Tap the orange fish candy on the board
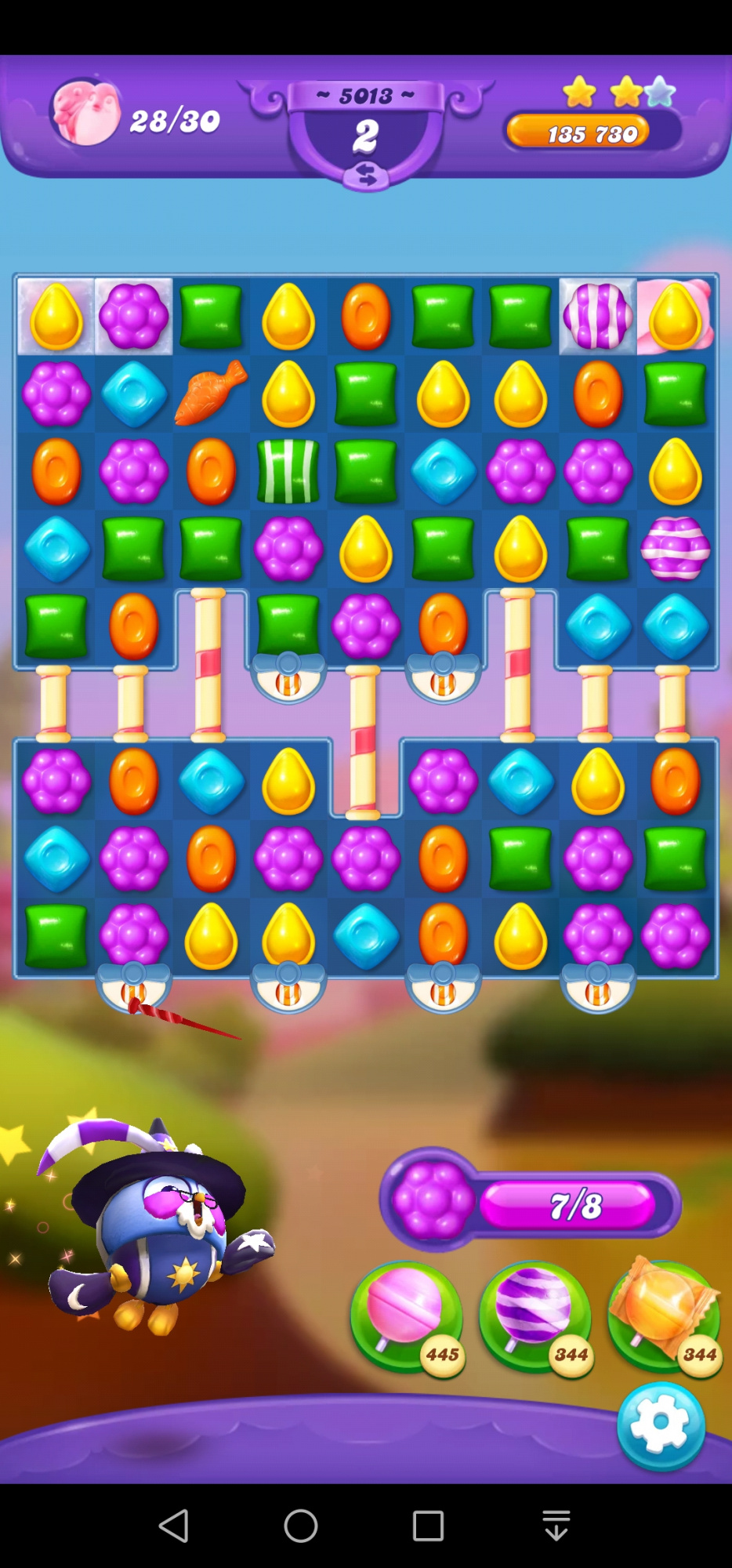The height and width of the screenshot is (1568, 732). (x=211, y=393)
